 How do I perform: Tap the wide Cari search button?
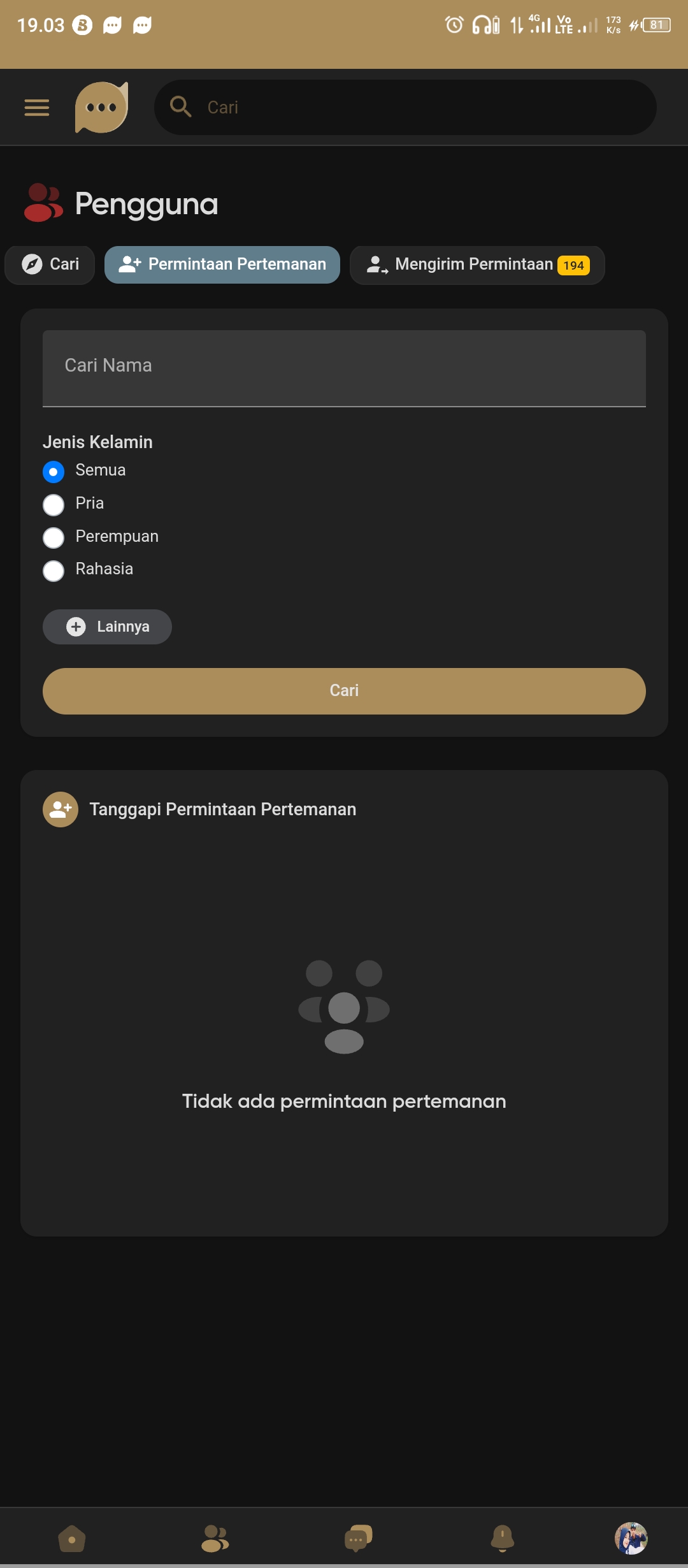tap(344, 691)
